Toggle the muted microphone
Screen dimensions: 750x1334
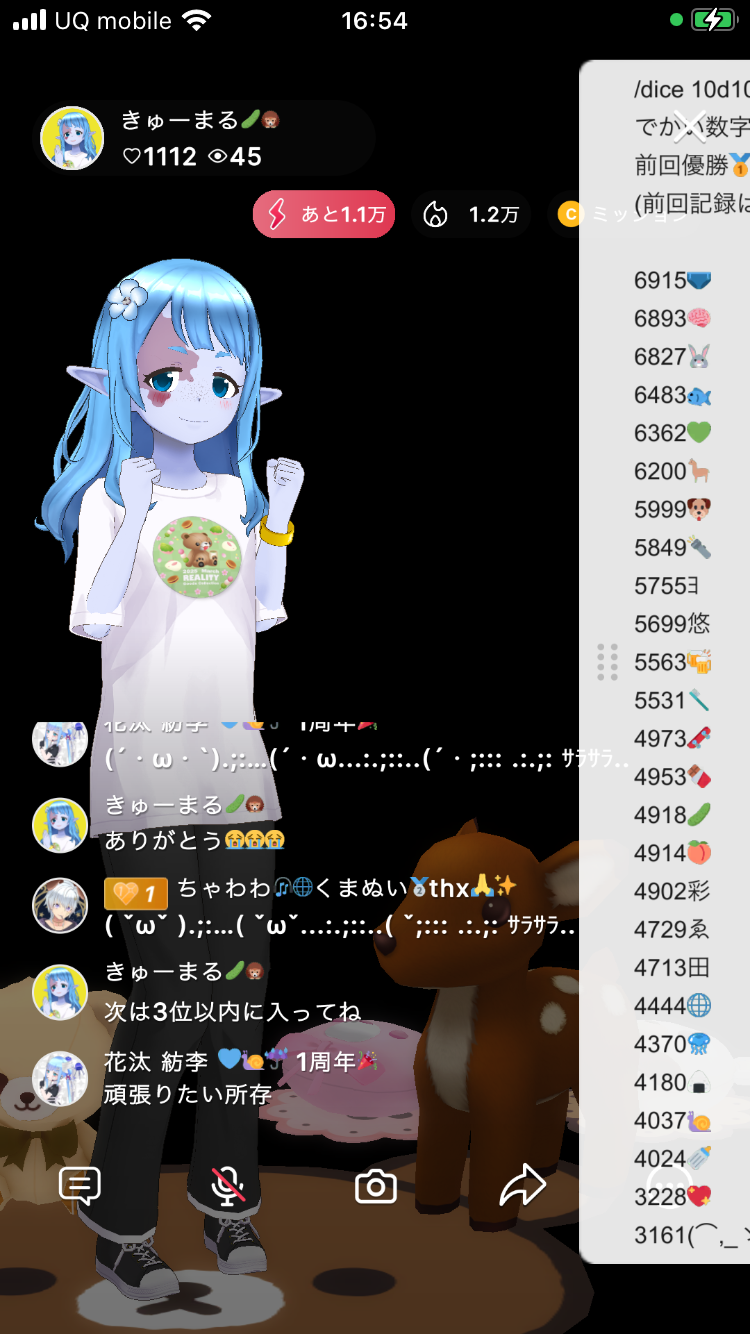point(228,1186)
